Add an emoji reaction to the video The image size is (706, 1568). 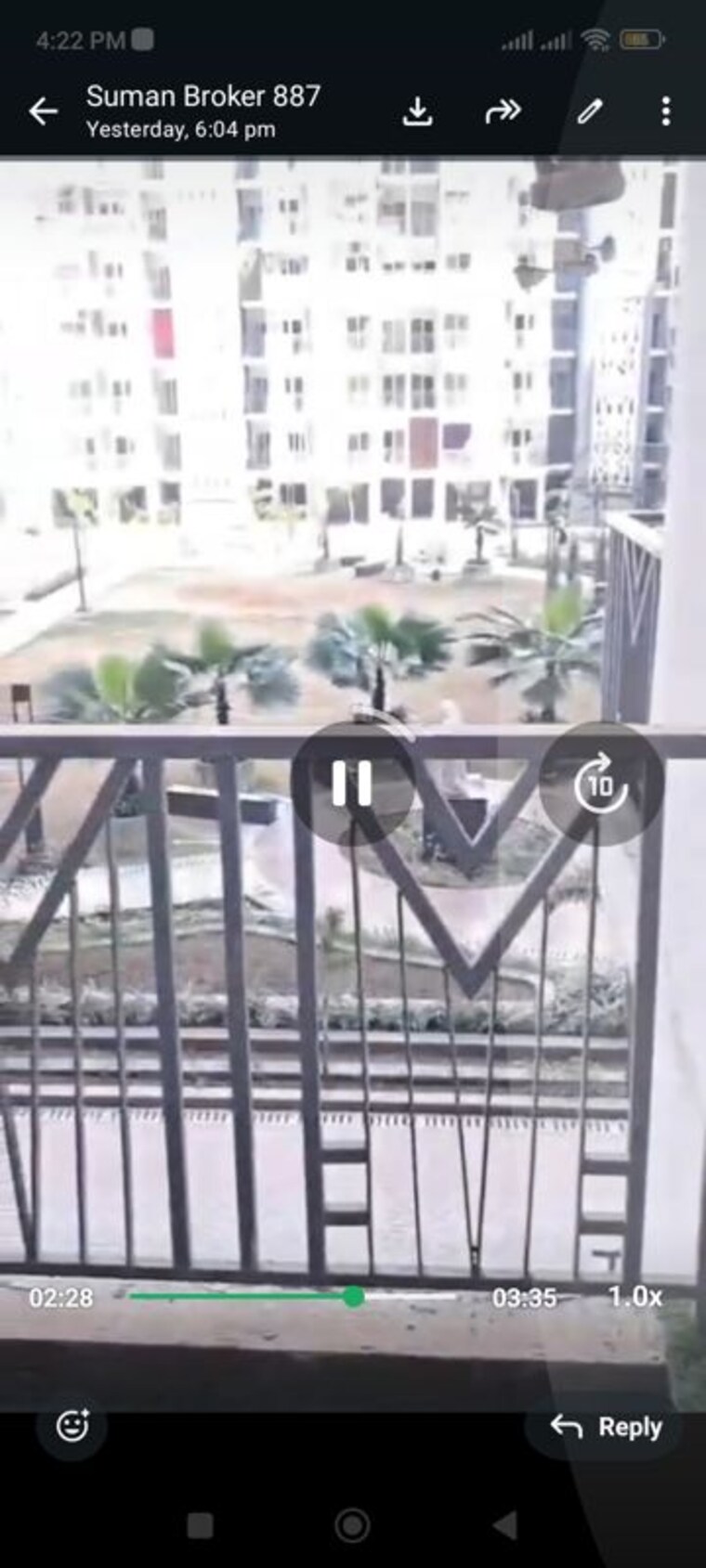point(72,1426)
